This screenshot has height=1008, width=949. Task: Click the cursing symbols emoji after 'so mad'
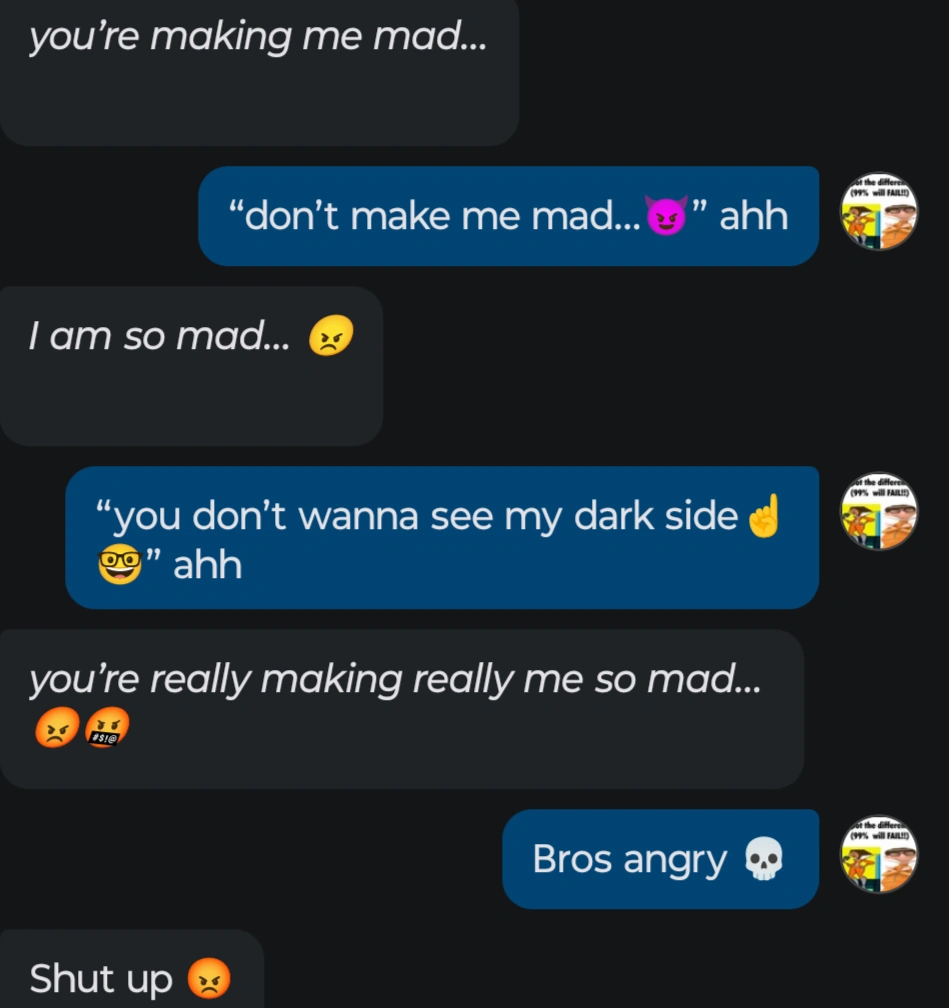tap(106, 725)
